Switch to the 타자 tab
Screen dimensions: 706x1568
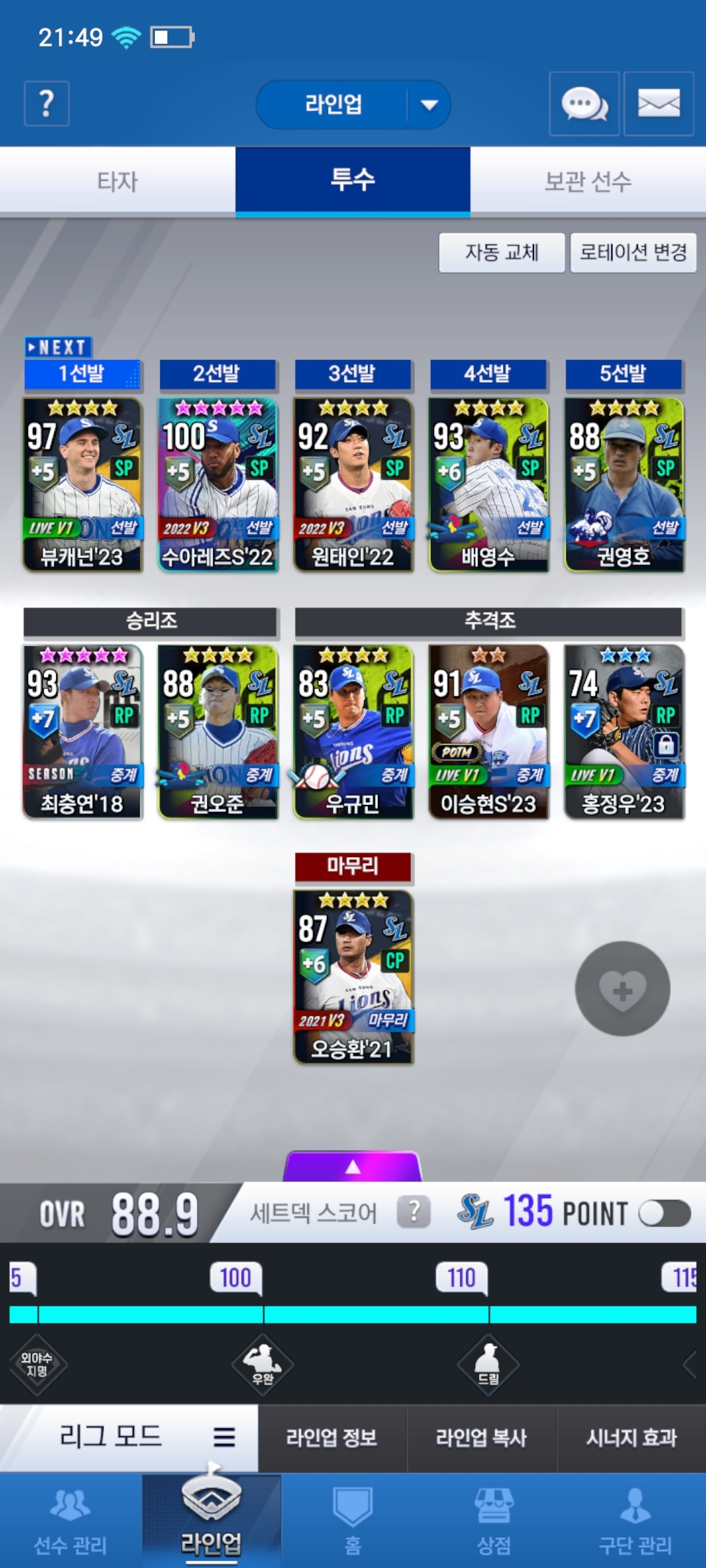pos(118,181)
